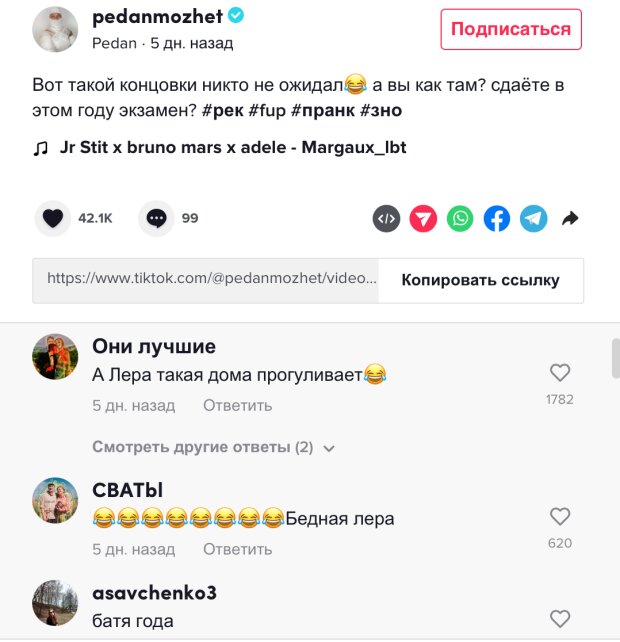Share via the red paper-plane icon
The width and height of the screenshot is (620, 642).
pos(423,218)
